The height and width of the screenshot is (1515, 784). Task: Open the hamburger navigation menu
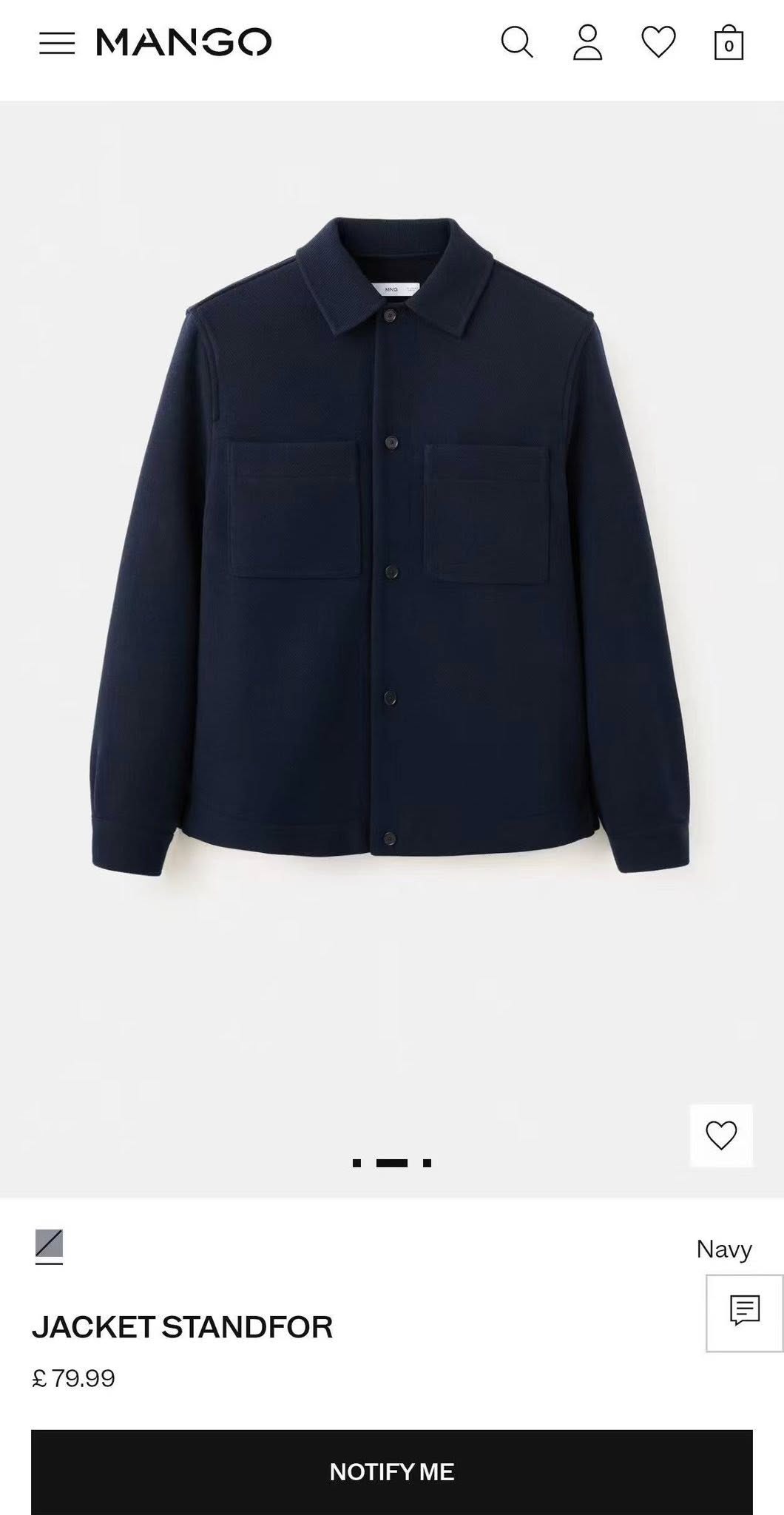coord(57,43)
